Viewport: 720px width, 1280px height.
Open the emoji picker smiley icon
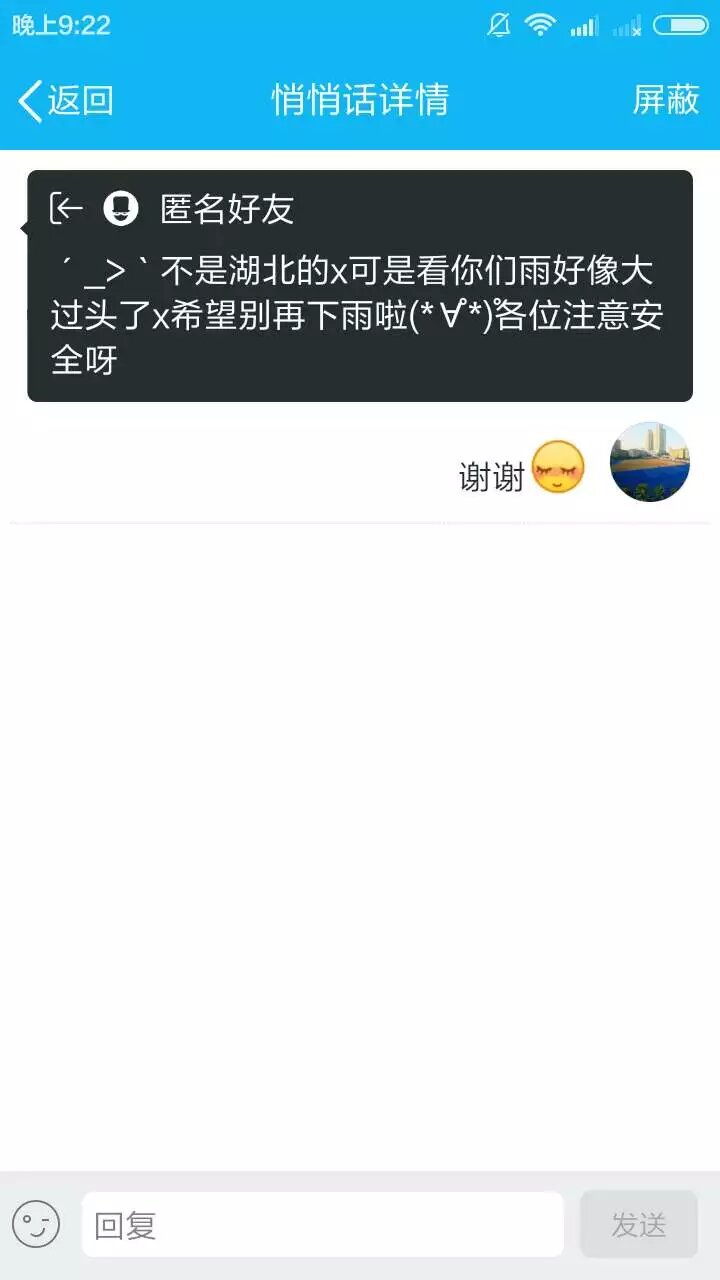pos(36,1224)
